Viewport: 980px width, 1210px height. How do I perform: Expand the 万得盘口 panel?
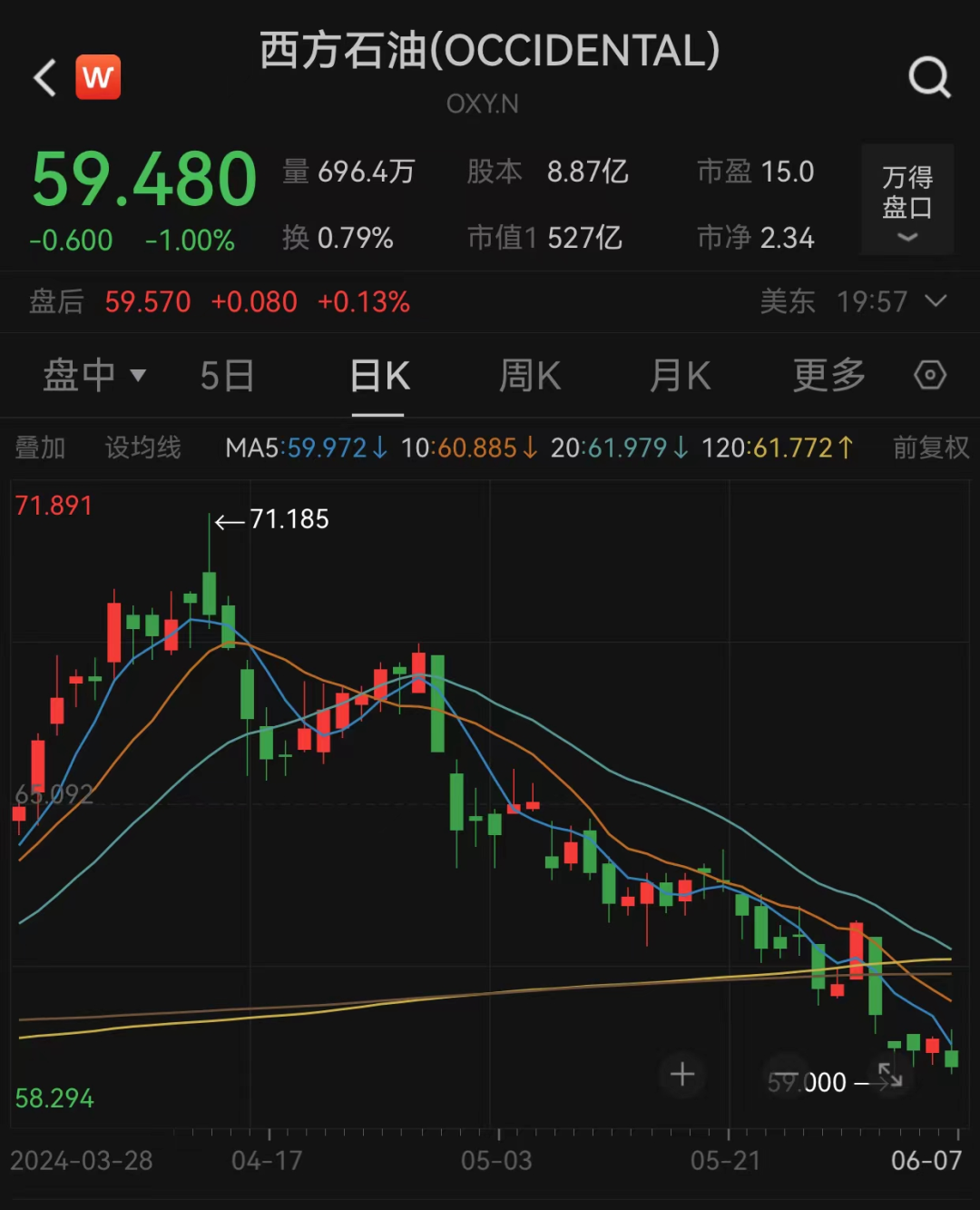pyautogui.click(x=907, y=200)
